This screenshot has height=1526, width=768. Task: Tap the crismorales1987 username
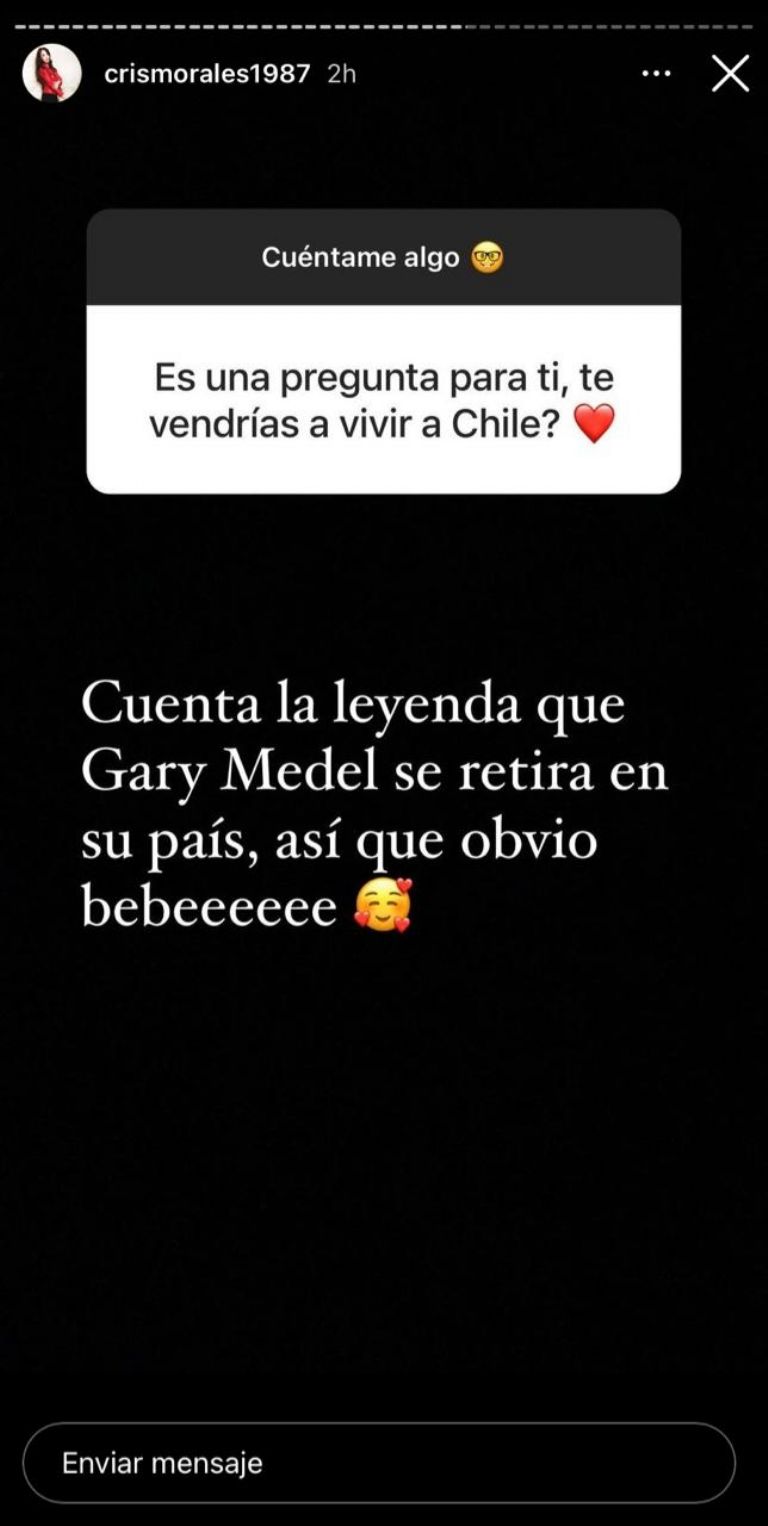click(207, 73)
